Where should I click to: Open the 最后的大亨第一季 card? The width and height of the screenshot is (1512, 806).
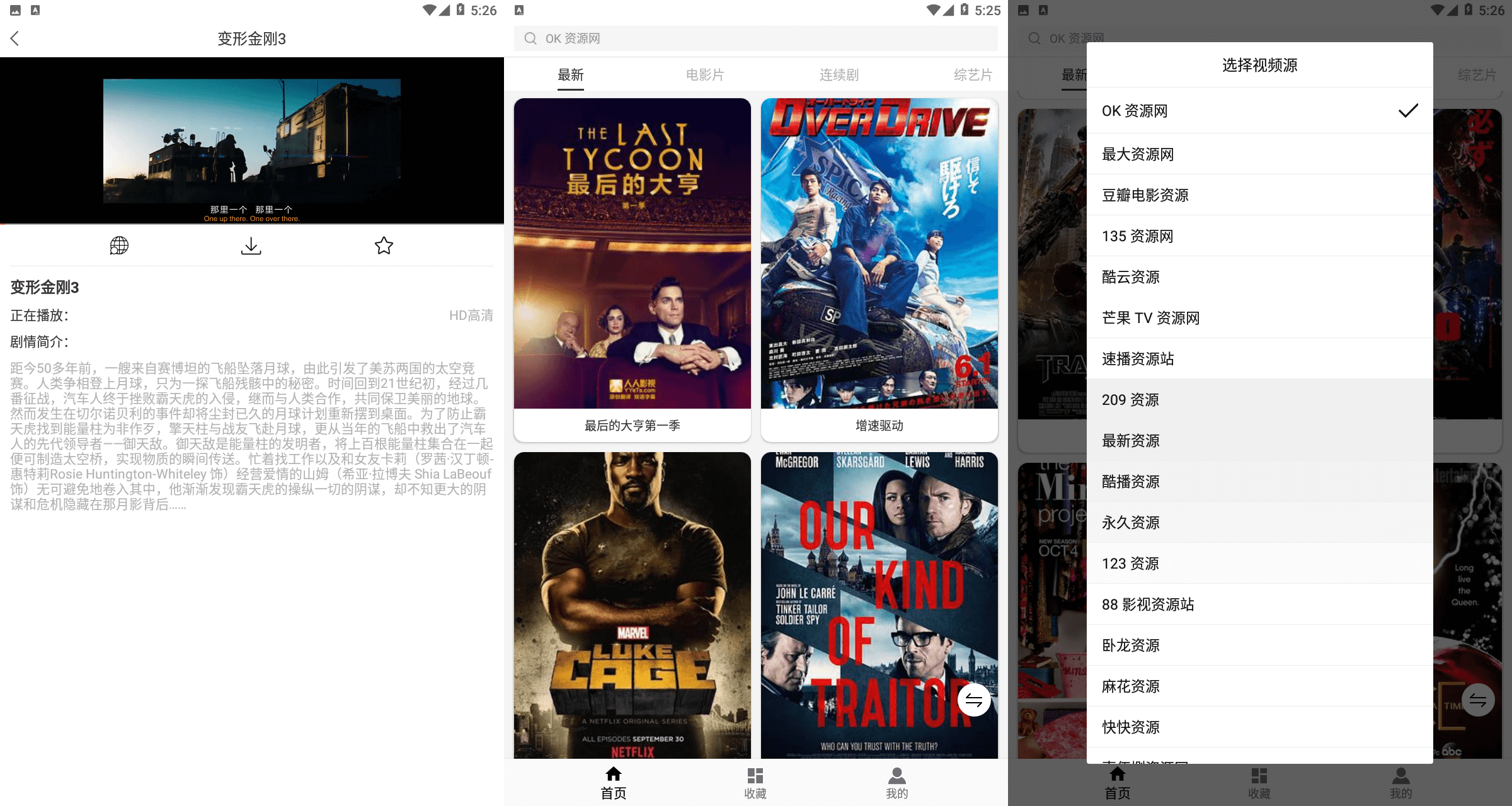point(632,270)
